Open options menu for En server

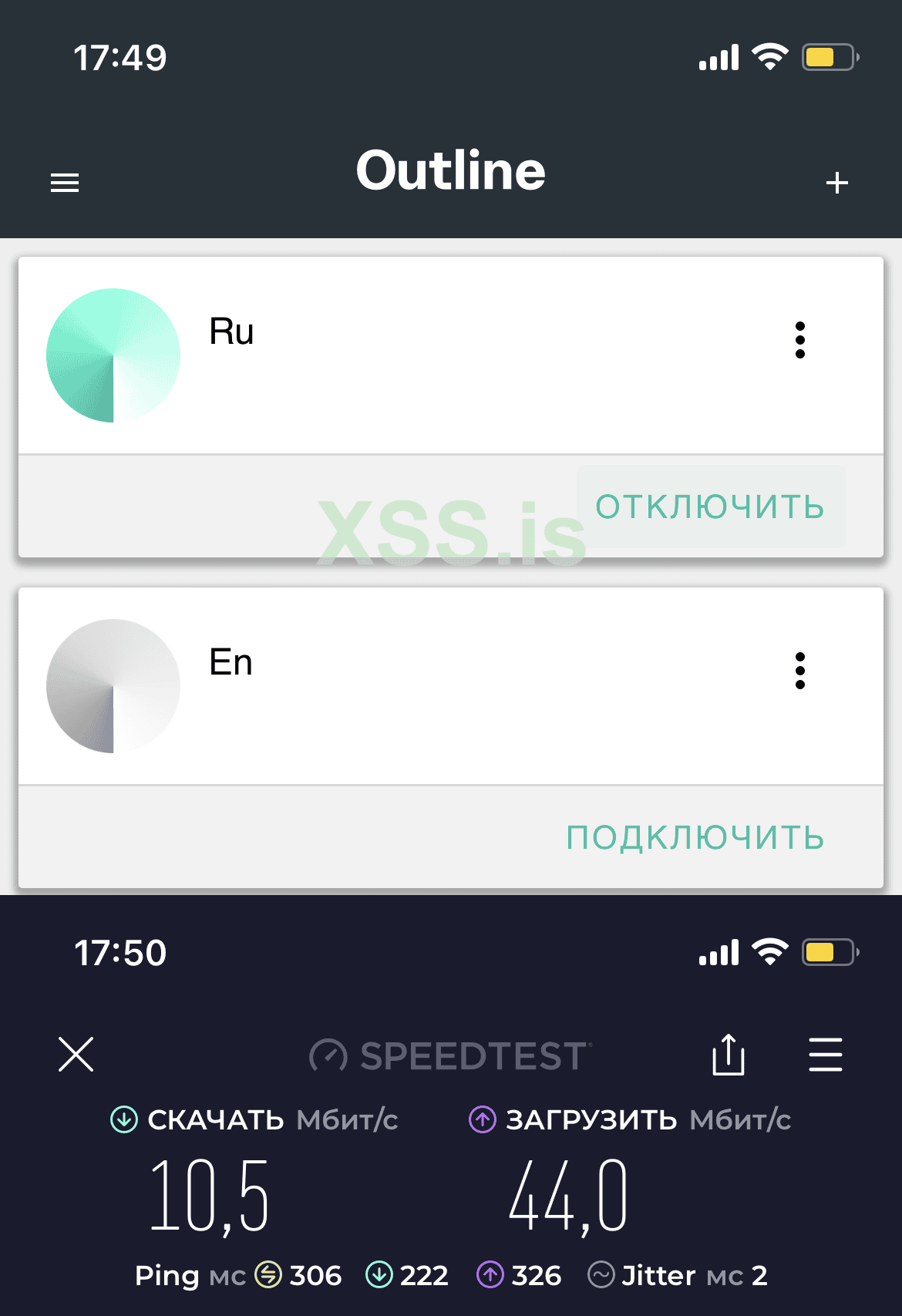click(x=800, y=671)
